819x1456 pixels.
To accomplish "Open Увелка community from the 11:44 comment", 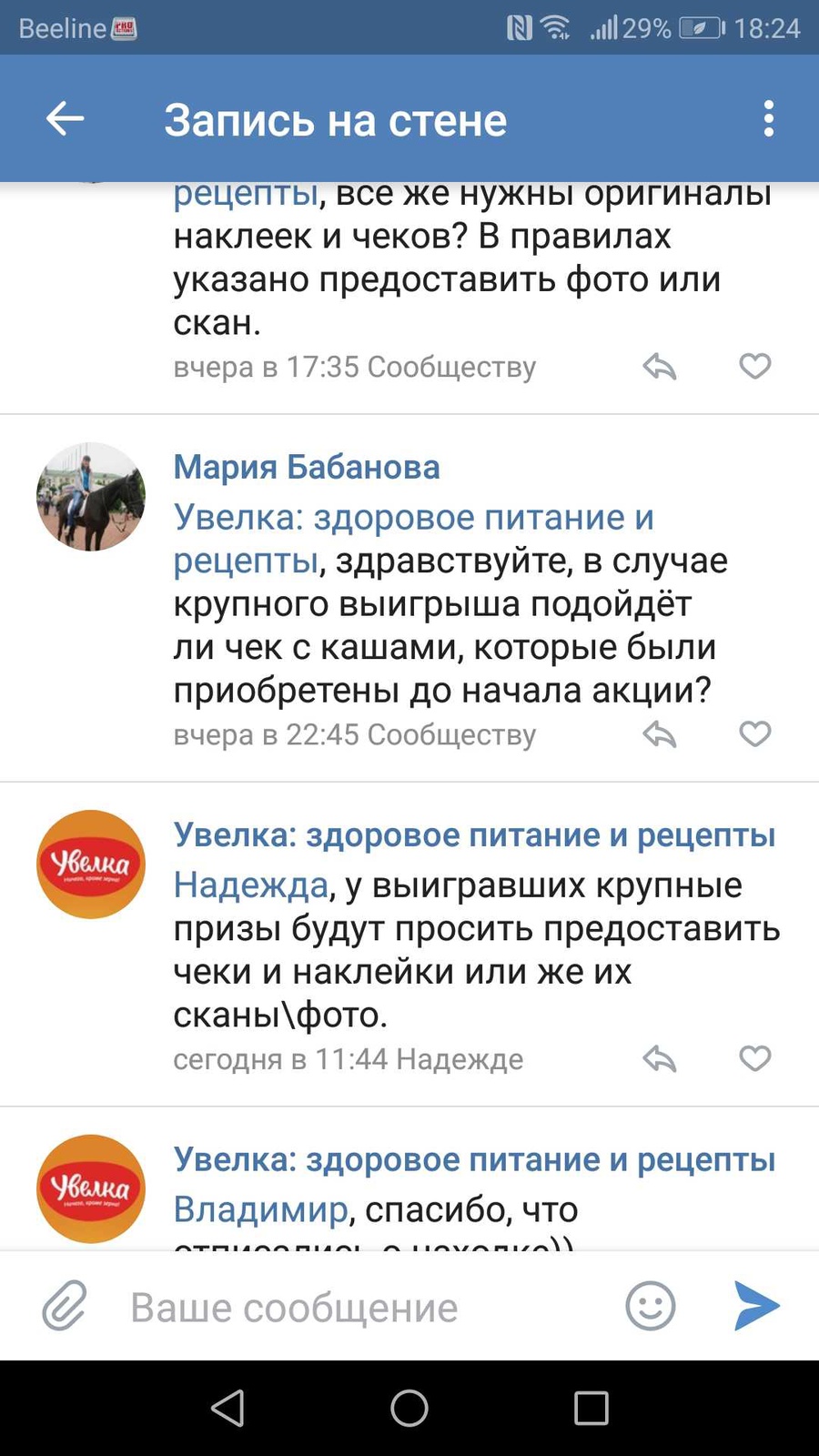I will pyautogui.click(x=474, y=835).
